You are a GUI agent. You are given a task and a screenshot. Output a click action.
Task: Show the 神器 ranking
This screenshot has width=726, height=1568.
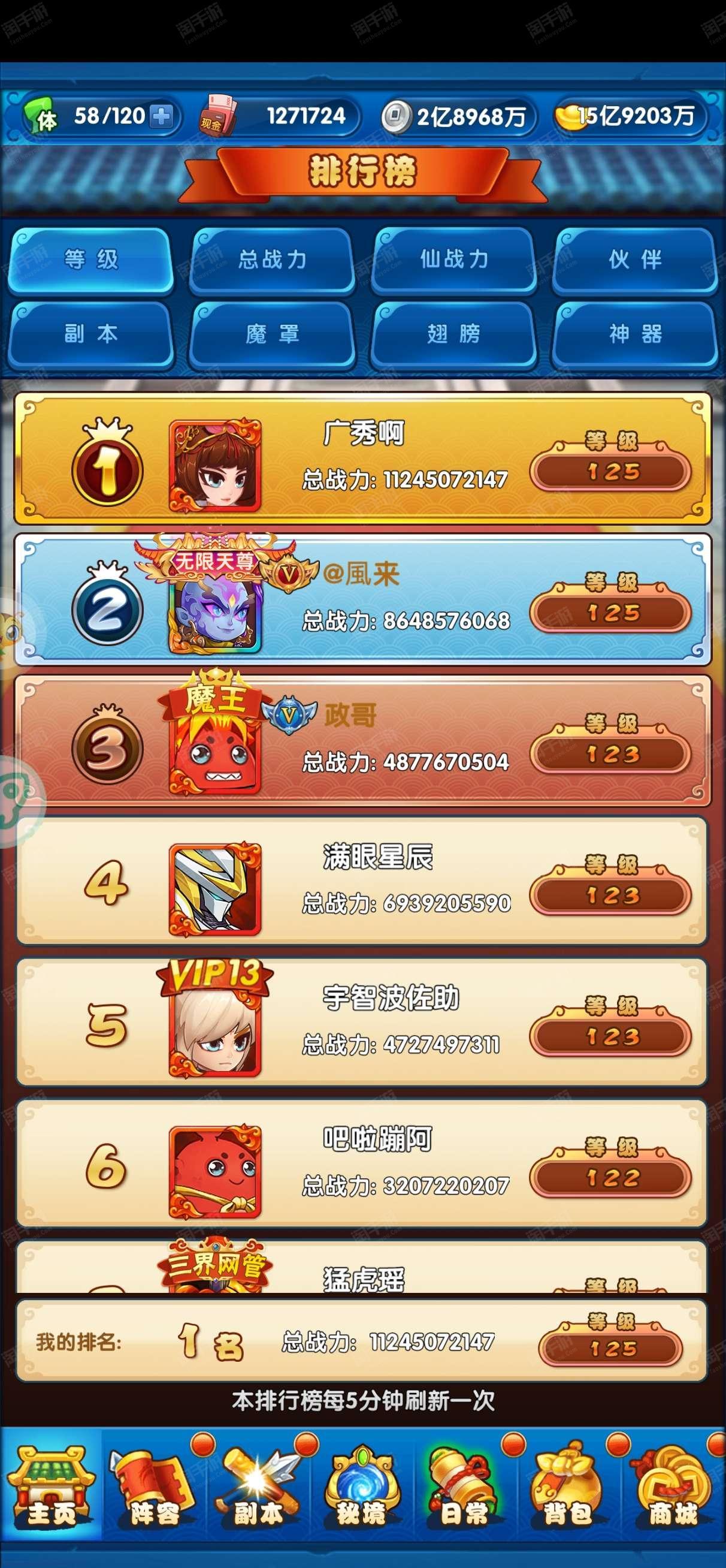point(635,334)
